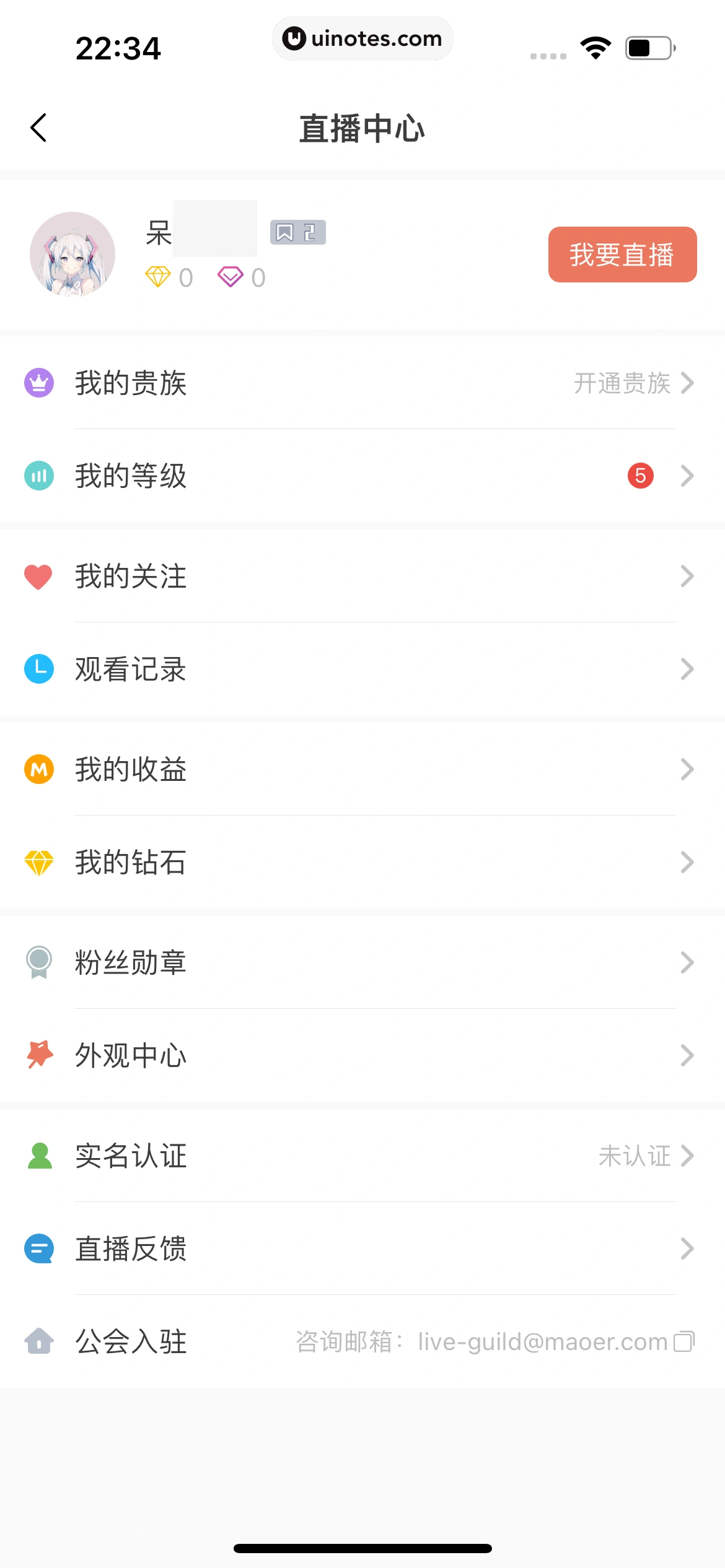The image size is (725, 1568).
Task: Go back from 直播中心
Action: [x=38, y=128]
